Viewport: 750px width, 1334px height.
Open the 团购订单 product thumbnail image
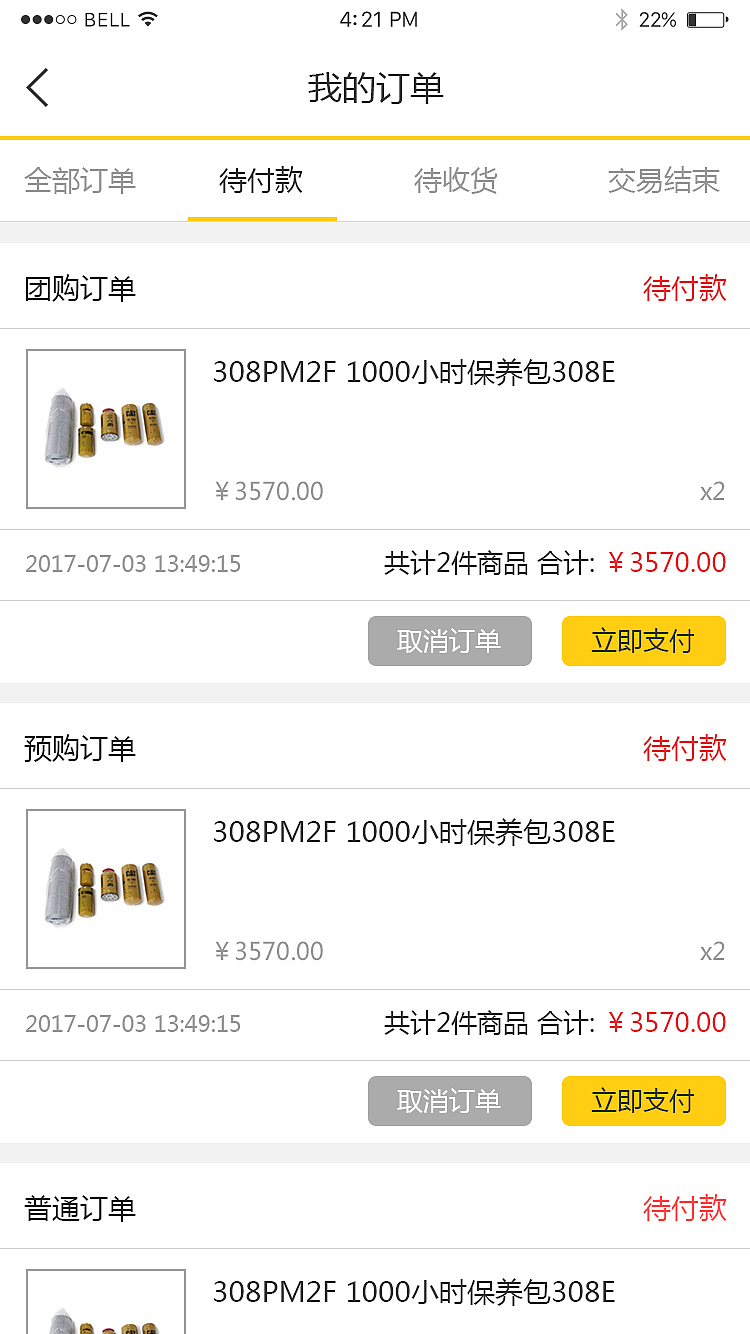point(105,428)
